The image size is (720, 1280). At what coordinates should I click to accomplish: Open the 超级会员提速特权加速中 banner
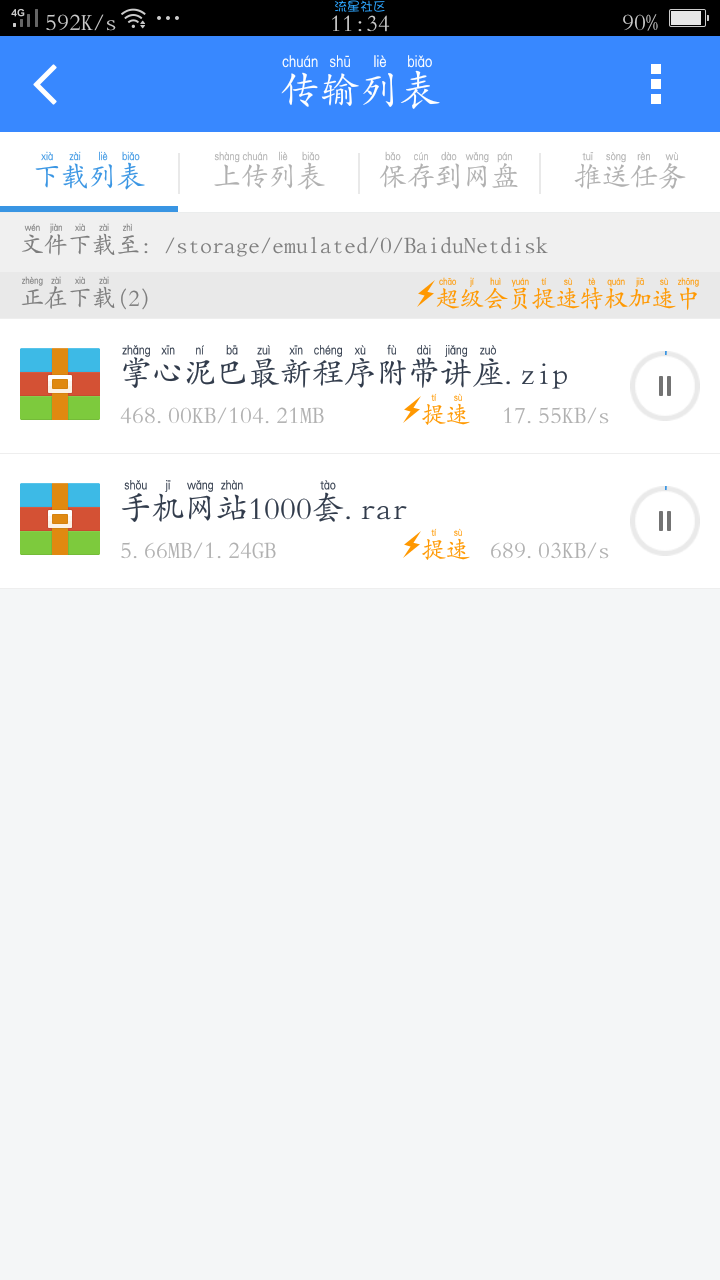(x=557, y=294)
